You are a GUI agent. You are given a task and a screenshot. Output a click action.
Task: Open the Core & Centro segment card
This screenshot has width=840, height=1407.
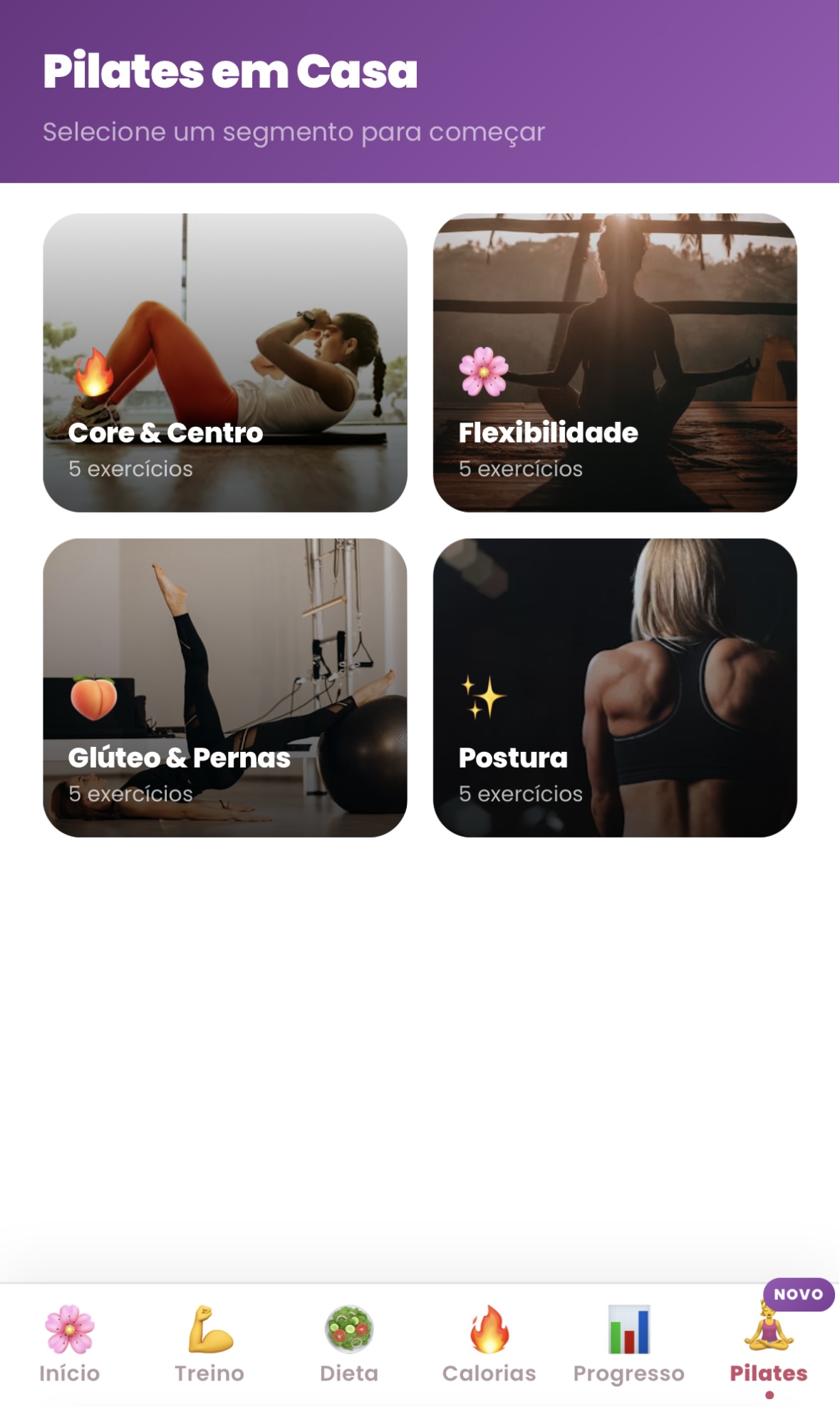pyautogui.click(x=225, y=363)
